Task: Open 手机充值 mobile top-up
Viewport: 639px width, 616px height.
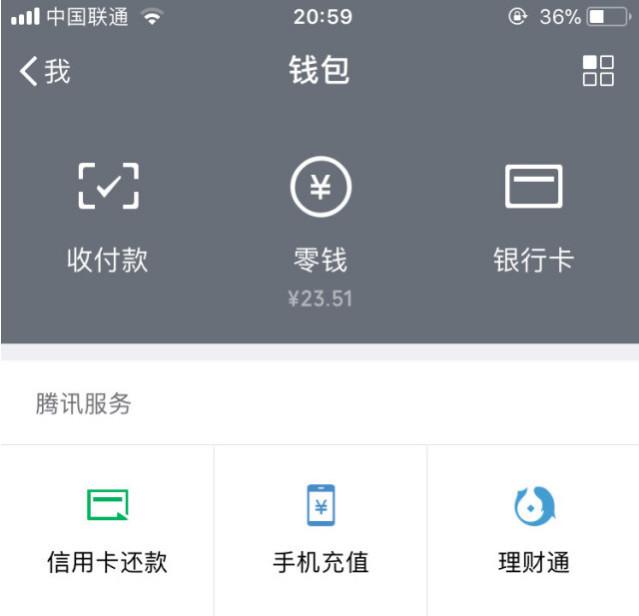Action: 320,530
